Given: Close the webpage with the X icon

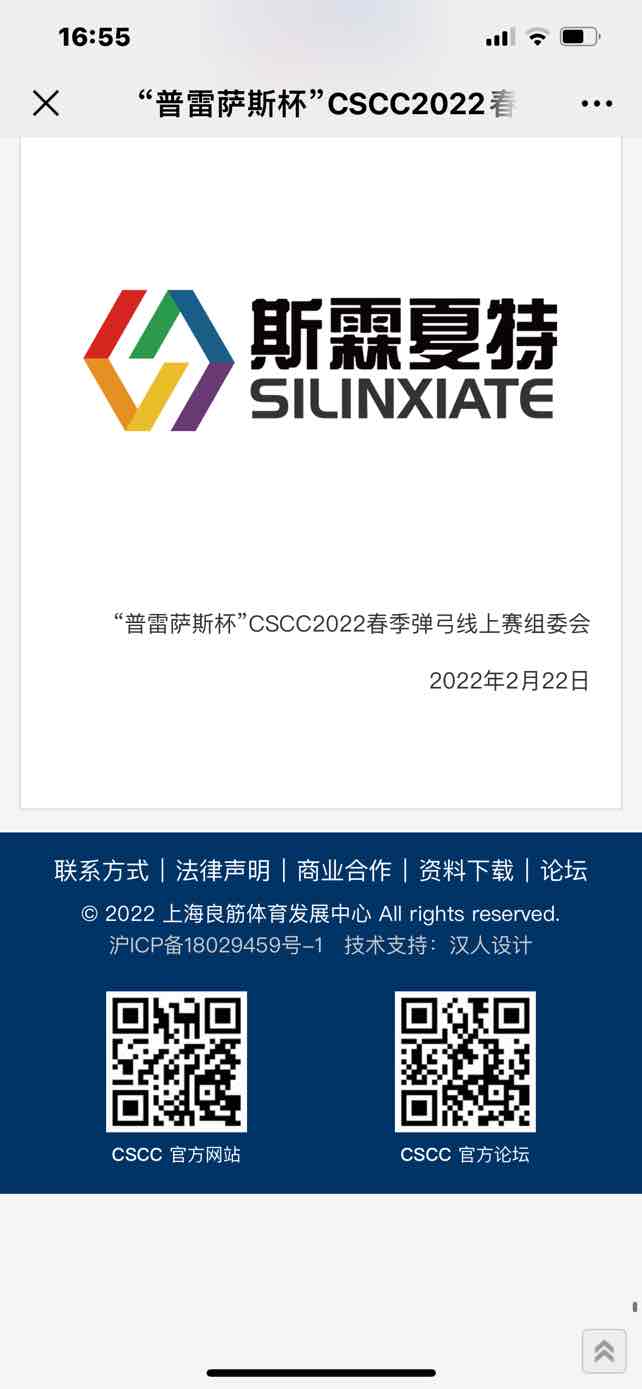Looking at the screenshot, I should pyautogui.click(x=46, y=103).
